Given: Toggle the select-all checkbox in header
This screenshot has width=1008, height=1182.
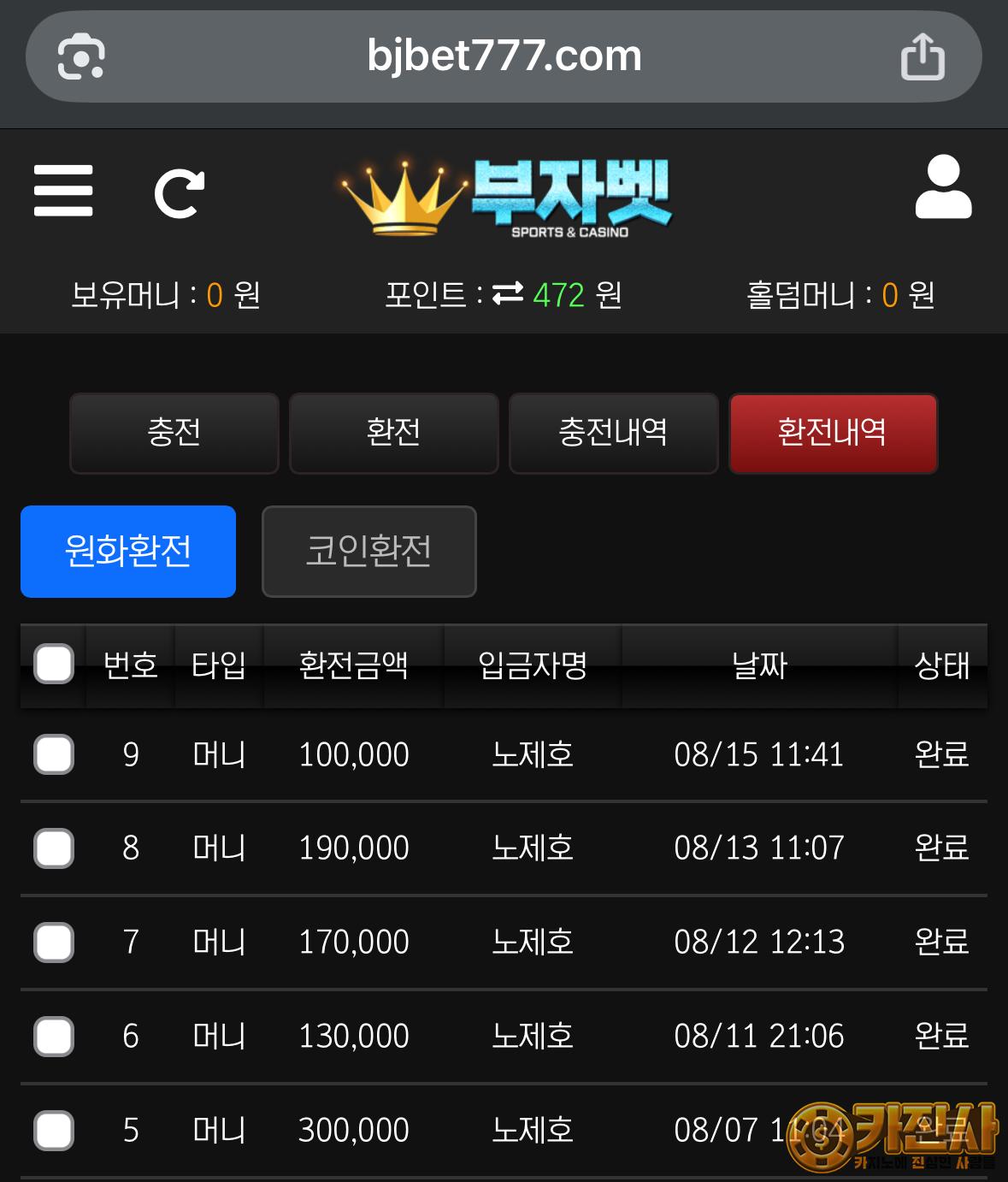Looking at the screenshot, I should pos(54,665).
